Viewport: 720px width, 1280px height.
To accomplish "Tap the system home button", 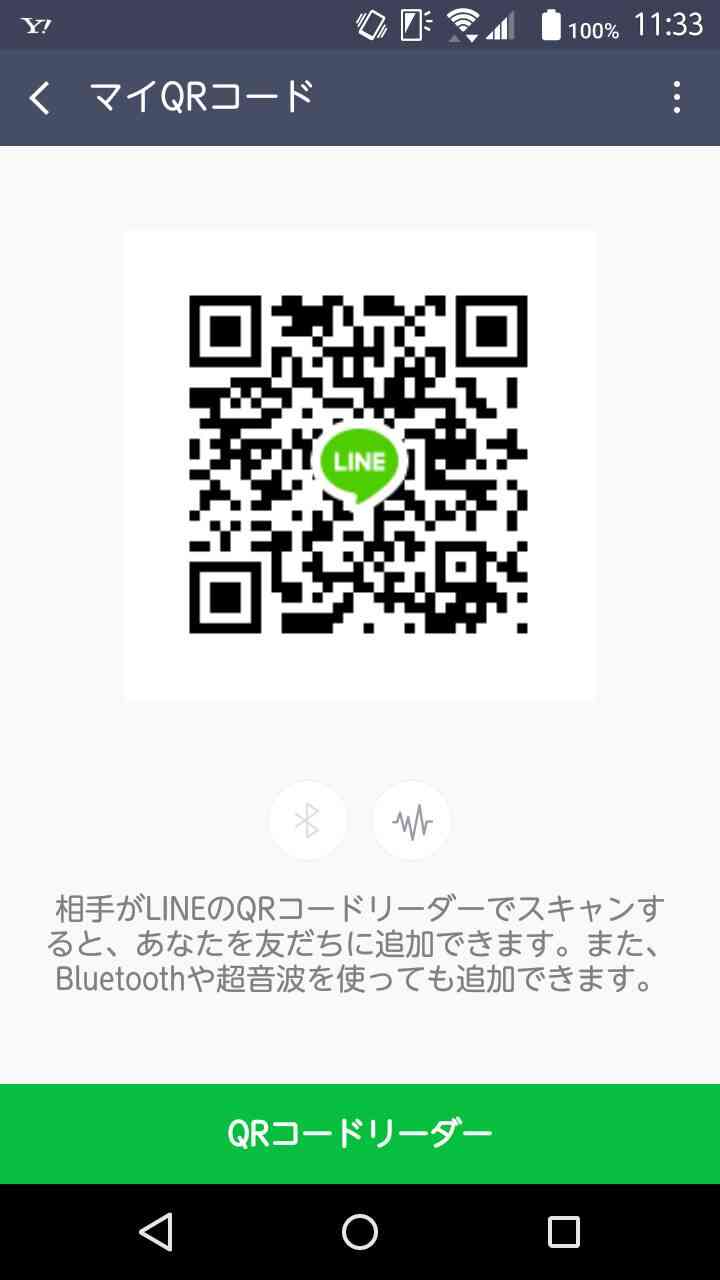I will point(360,1232).
